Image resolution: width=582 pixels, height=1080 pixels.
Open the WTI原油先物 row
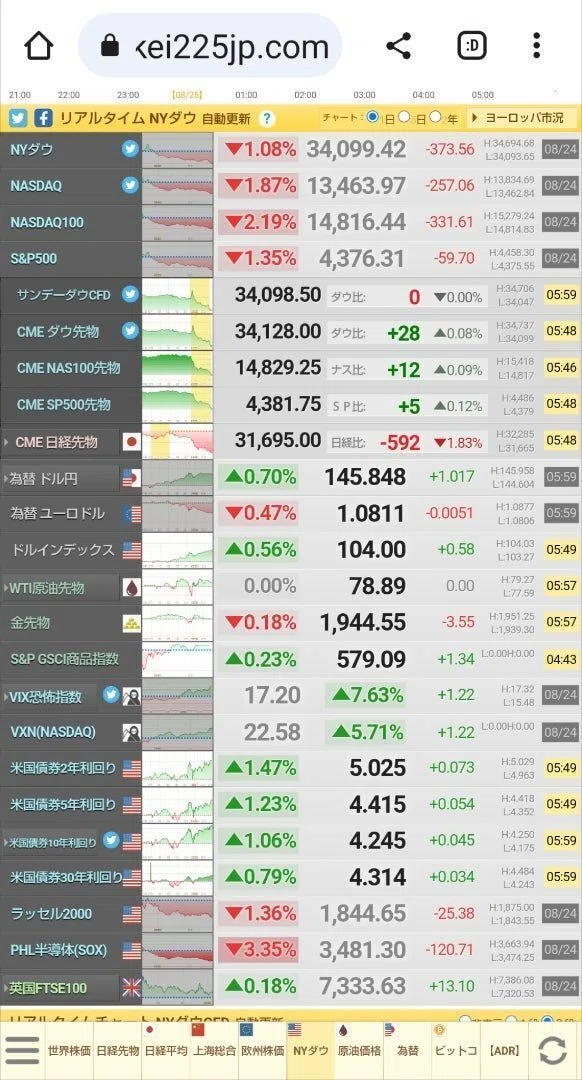pos(291,587)
